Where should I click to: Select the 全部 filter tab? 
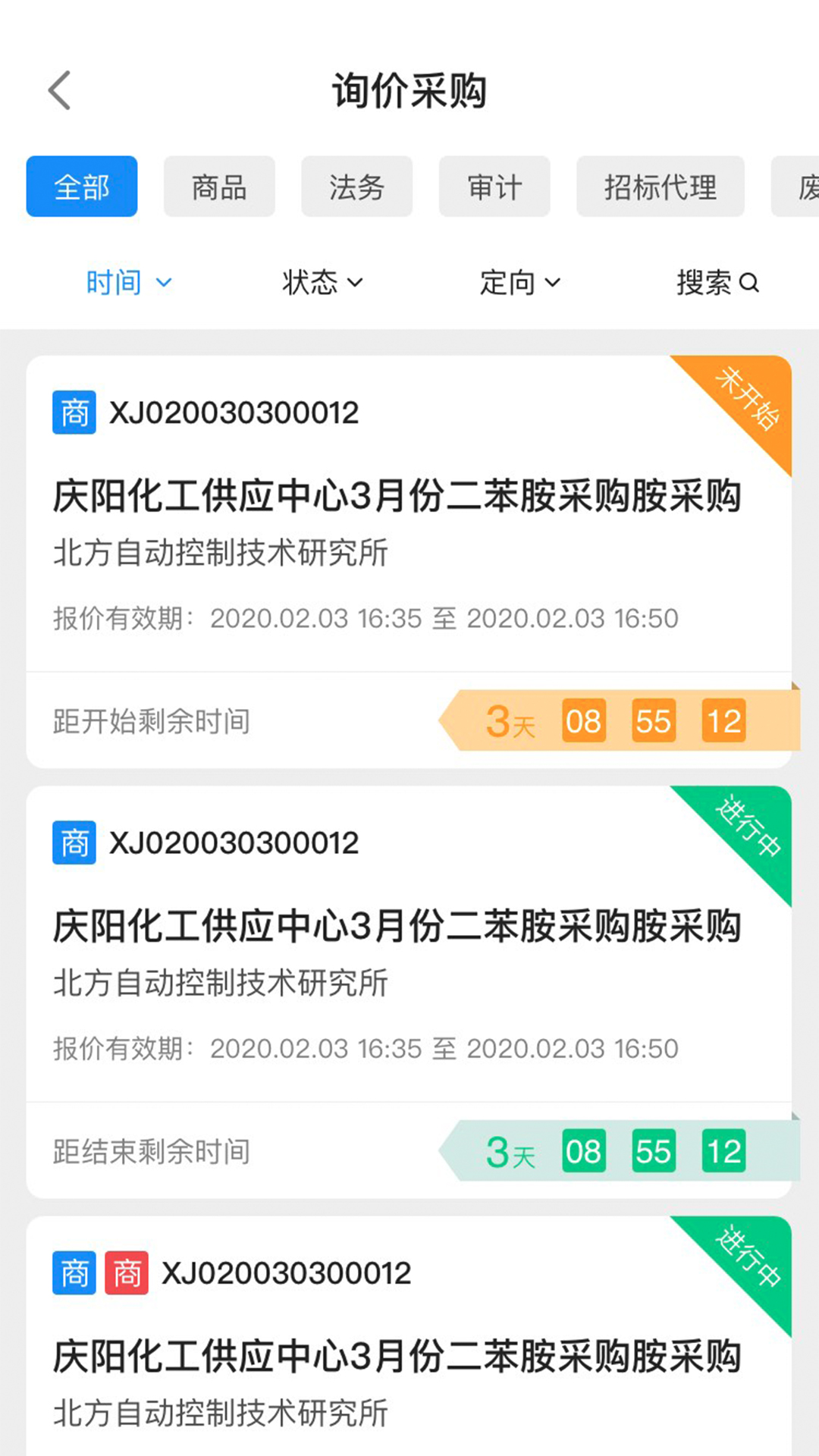click(x=81, y=187)
